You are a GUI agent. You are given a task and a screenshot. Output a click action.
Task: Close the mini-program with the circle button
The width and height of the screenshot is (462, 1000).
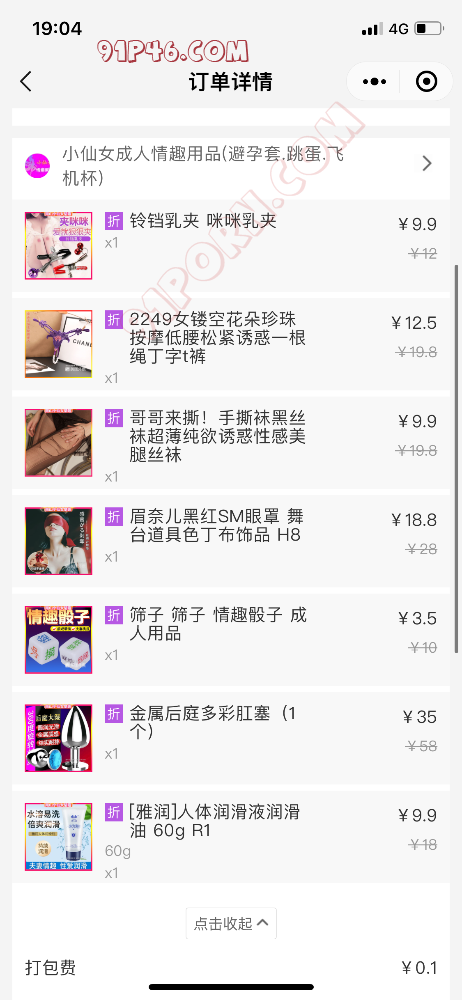click(426, 82)
